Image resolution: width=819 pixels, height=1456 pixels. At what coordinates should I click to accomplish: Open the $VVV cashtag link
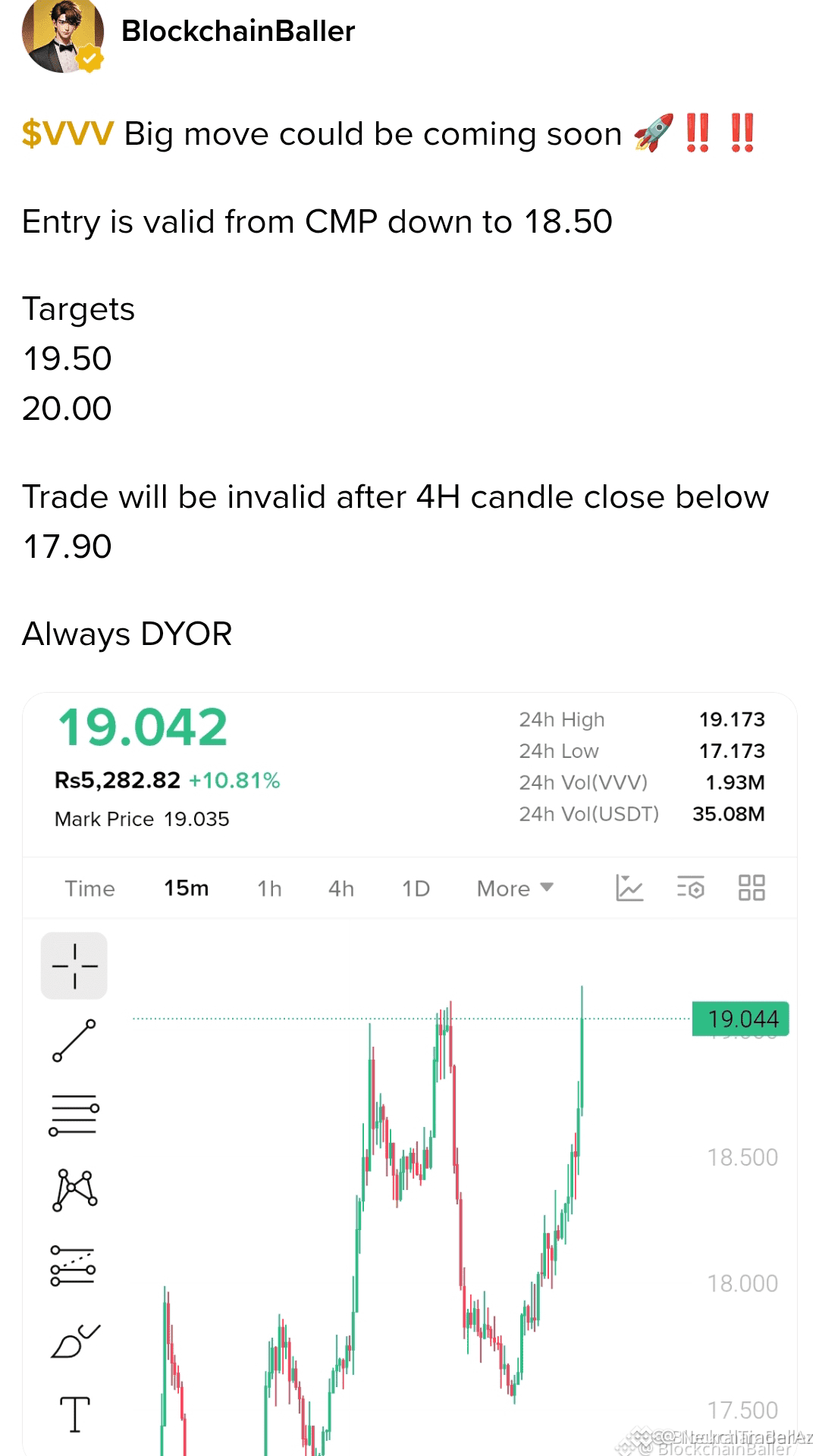(x=67, y=133)
